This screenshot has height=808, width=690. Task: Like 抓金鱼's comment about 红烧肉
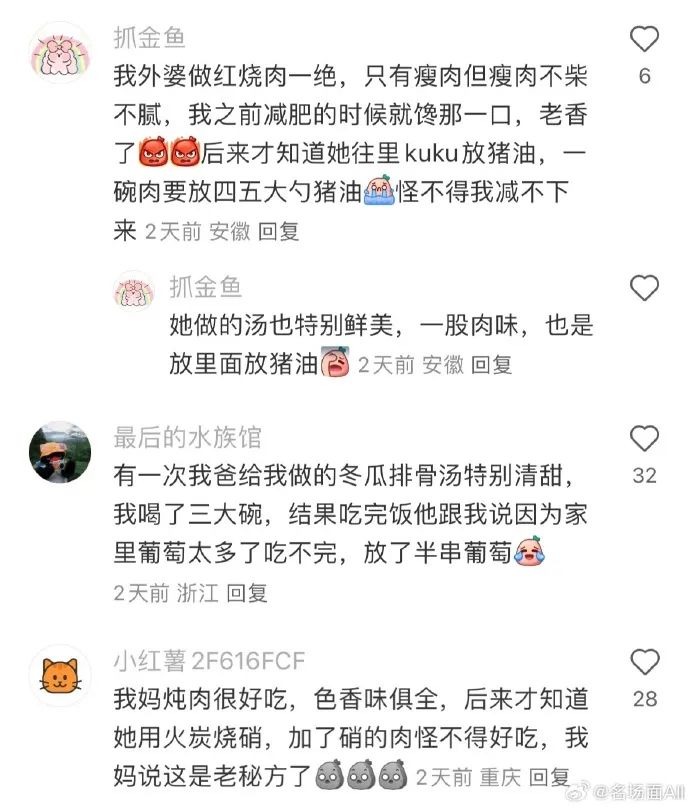coord(645,40)
